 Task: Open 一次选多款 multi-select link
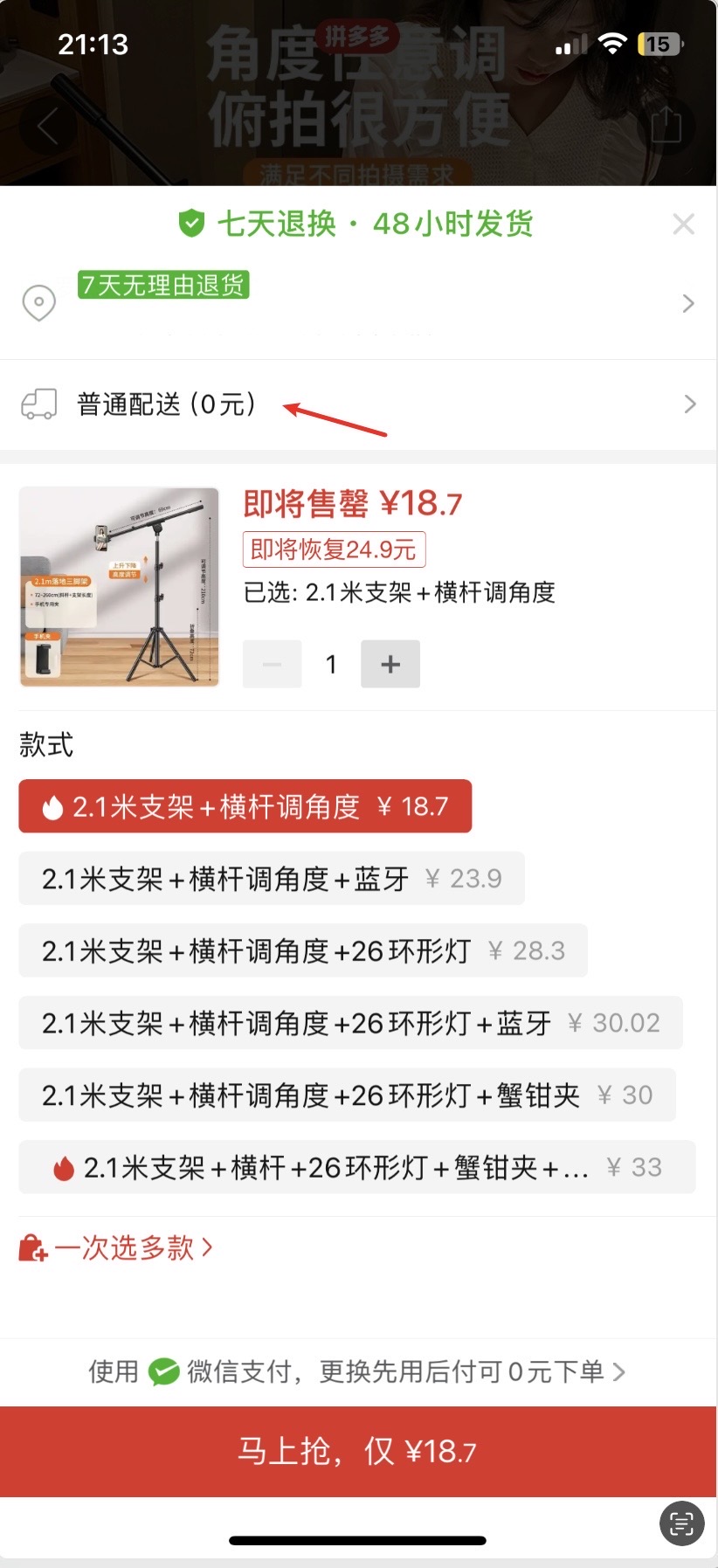click(116, 1247)
